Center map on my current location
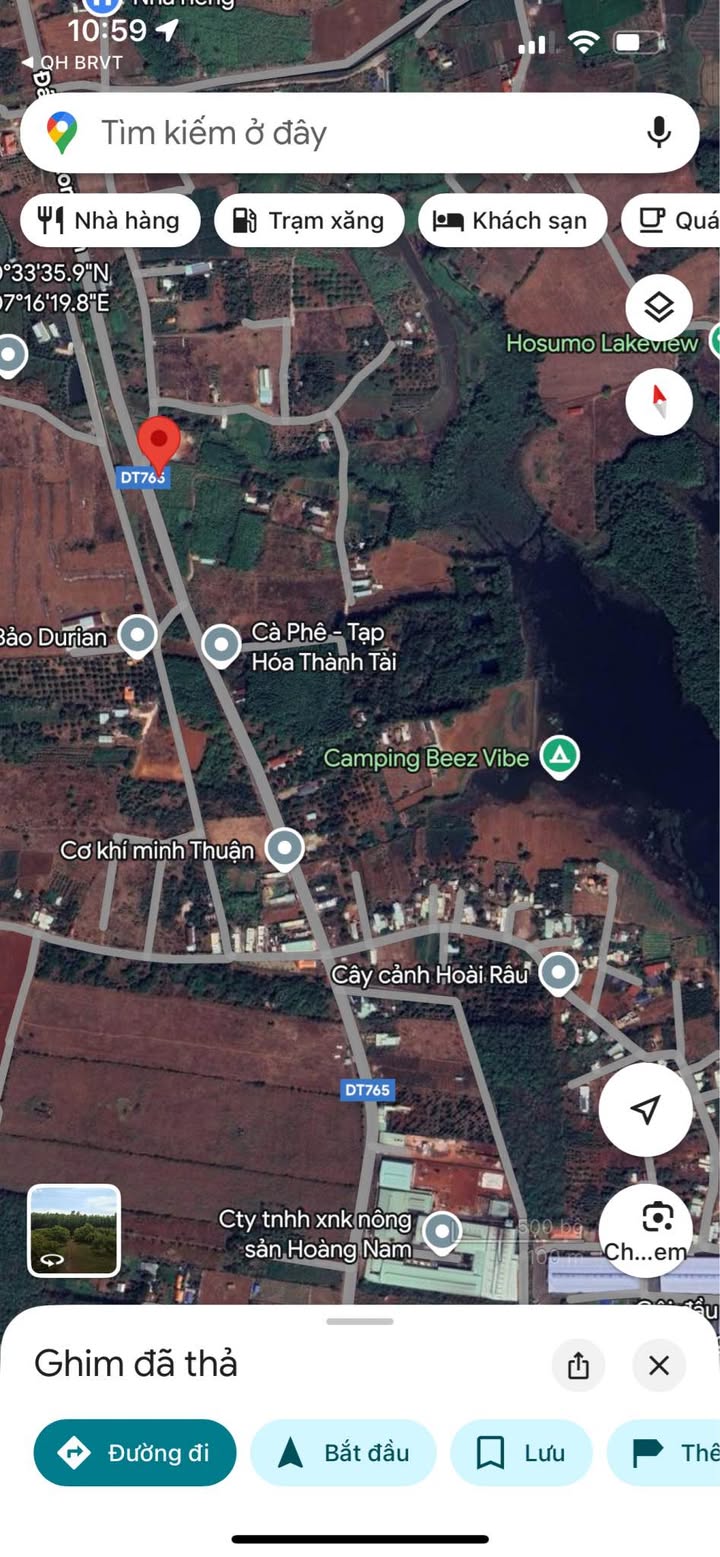This screenshot has width=720, height=1557. pos(645,1109)
